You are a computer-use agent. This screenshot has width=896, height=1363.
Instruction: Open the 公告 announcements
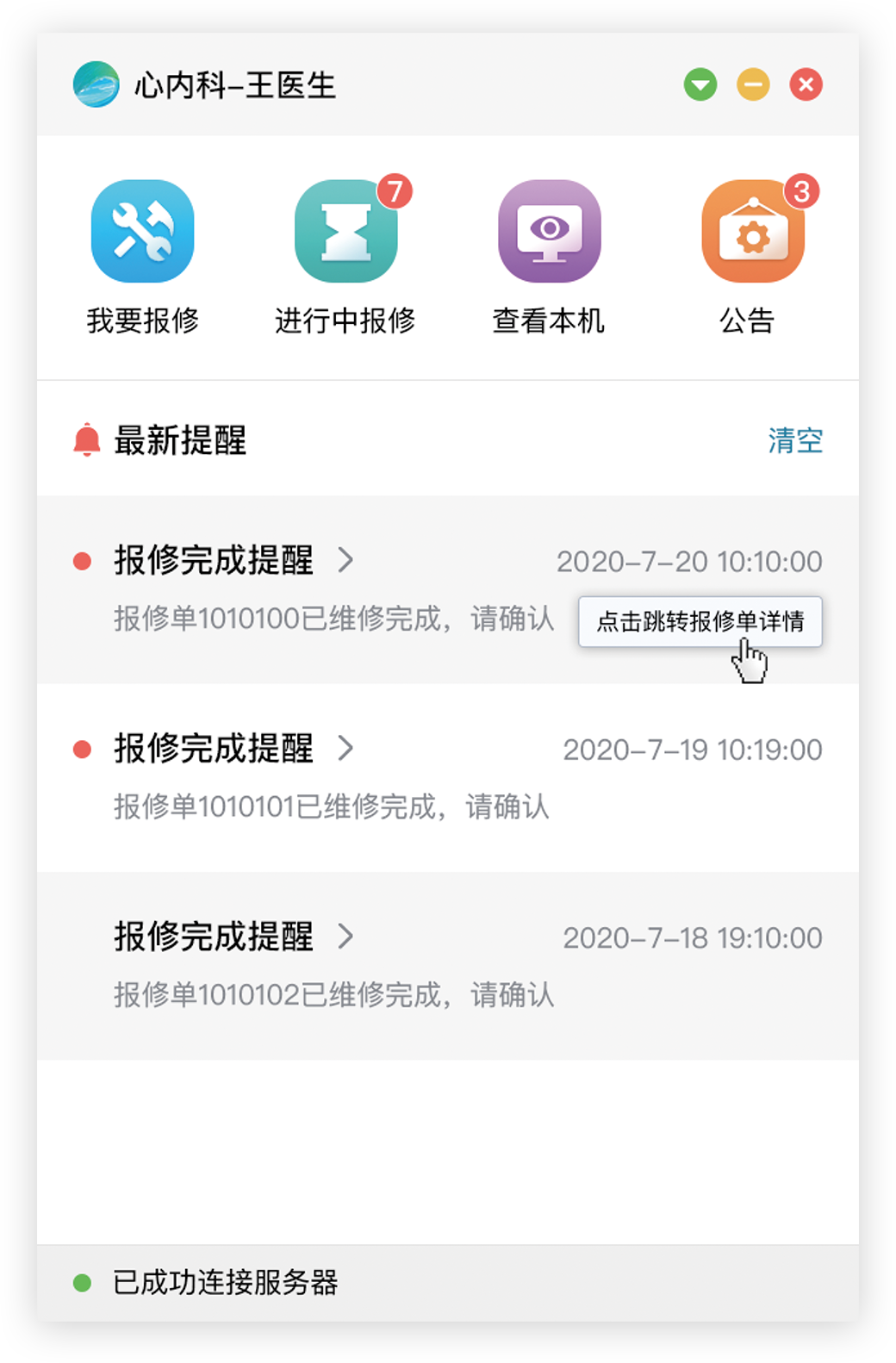[752, 232]
